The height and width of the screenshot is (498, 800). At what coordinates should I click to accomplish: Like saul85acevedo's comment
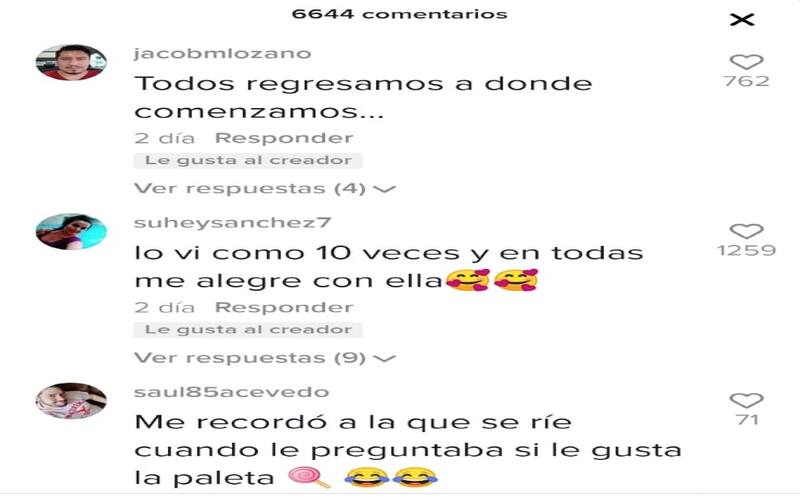(746, 401)
